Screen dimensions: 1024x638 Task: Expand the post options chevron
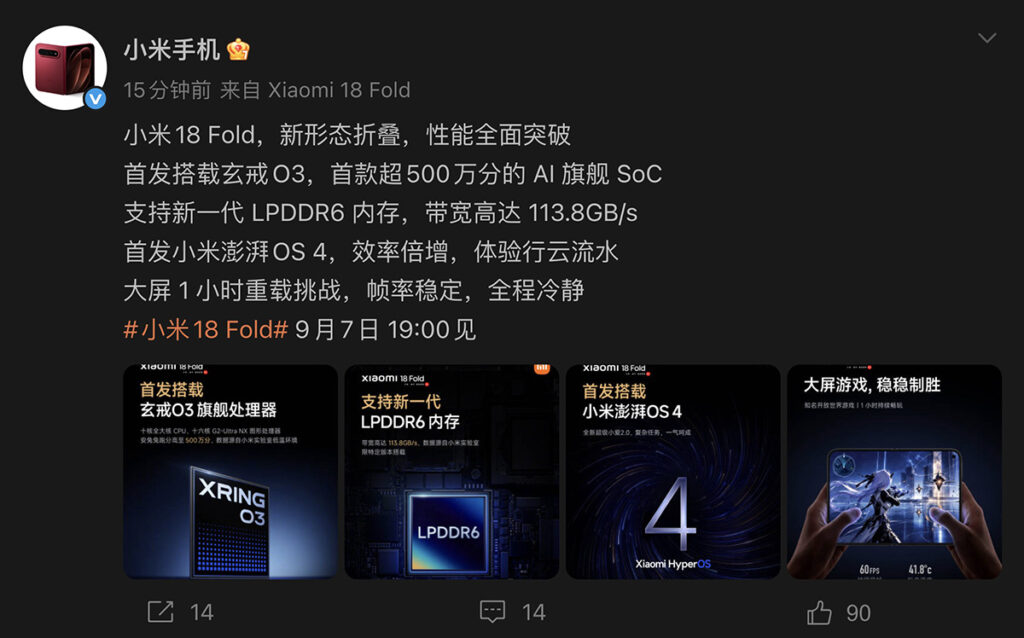coord(987,38)
